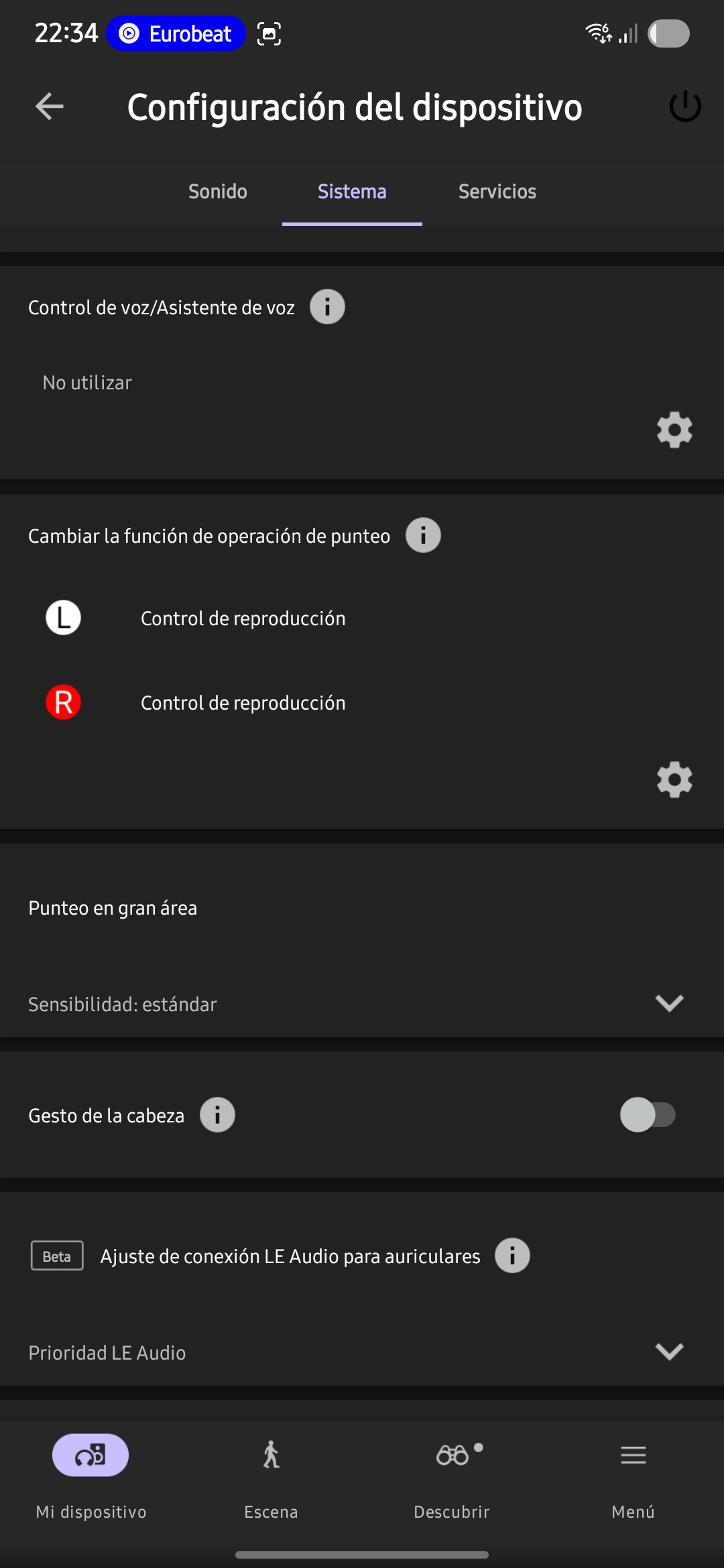Show info about operación de punteo

click(x=423, y=535)
